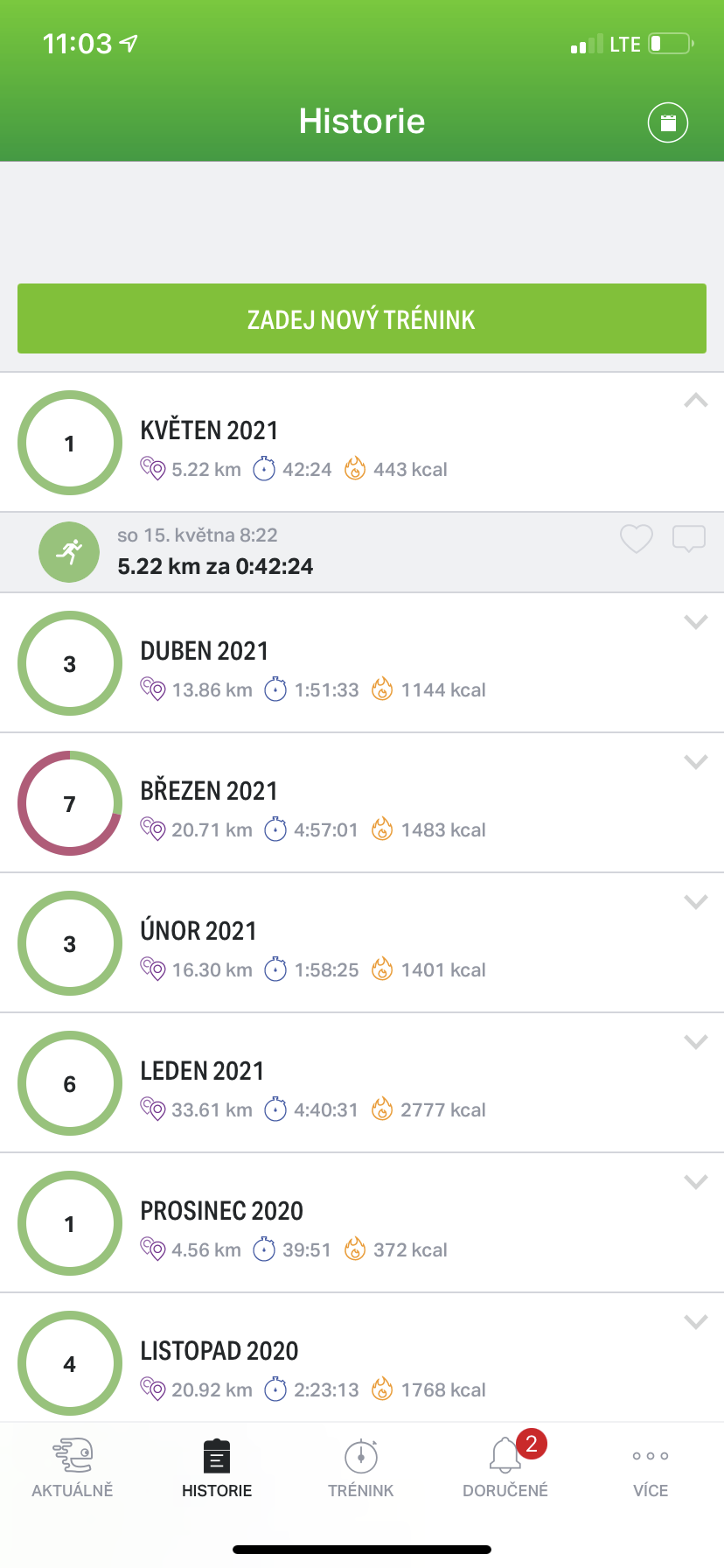
Task: Select the HISTORIE tab
Action: [x=217, y=1467]
